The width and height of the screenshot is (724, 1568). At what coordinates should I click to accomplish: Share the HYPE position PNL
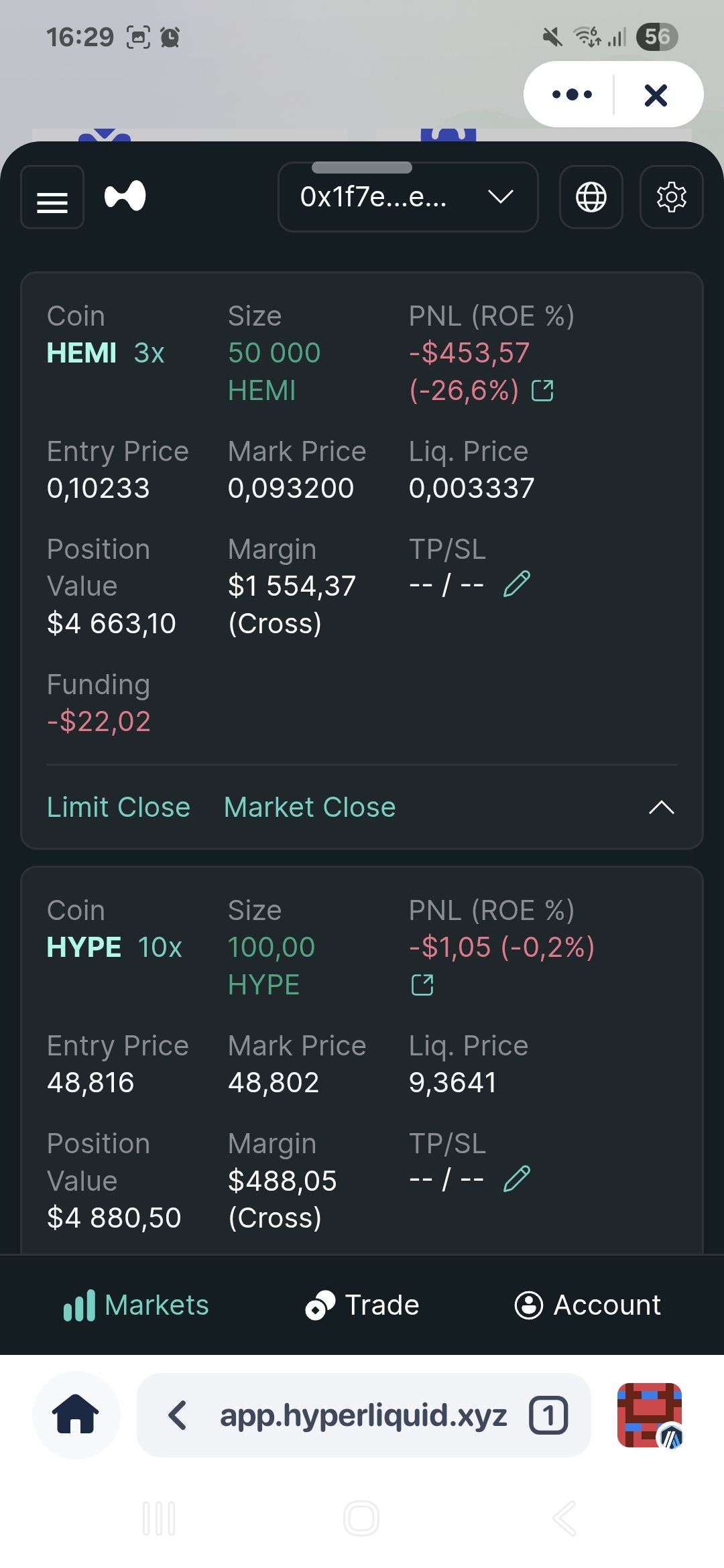(x=422, y=985)
